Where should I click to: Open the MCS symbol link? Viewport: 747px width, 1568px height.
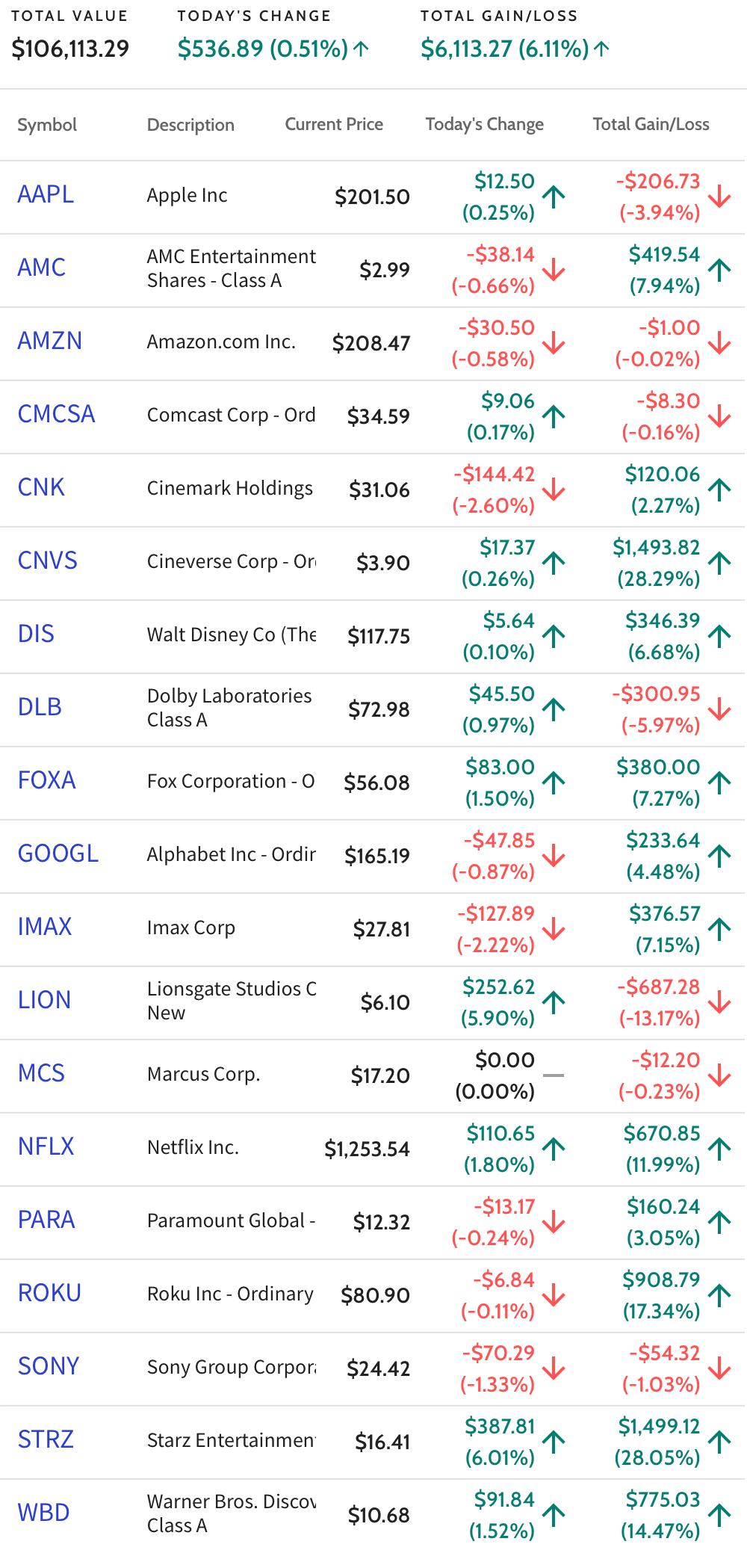[x=41, y=1073]
